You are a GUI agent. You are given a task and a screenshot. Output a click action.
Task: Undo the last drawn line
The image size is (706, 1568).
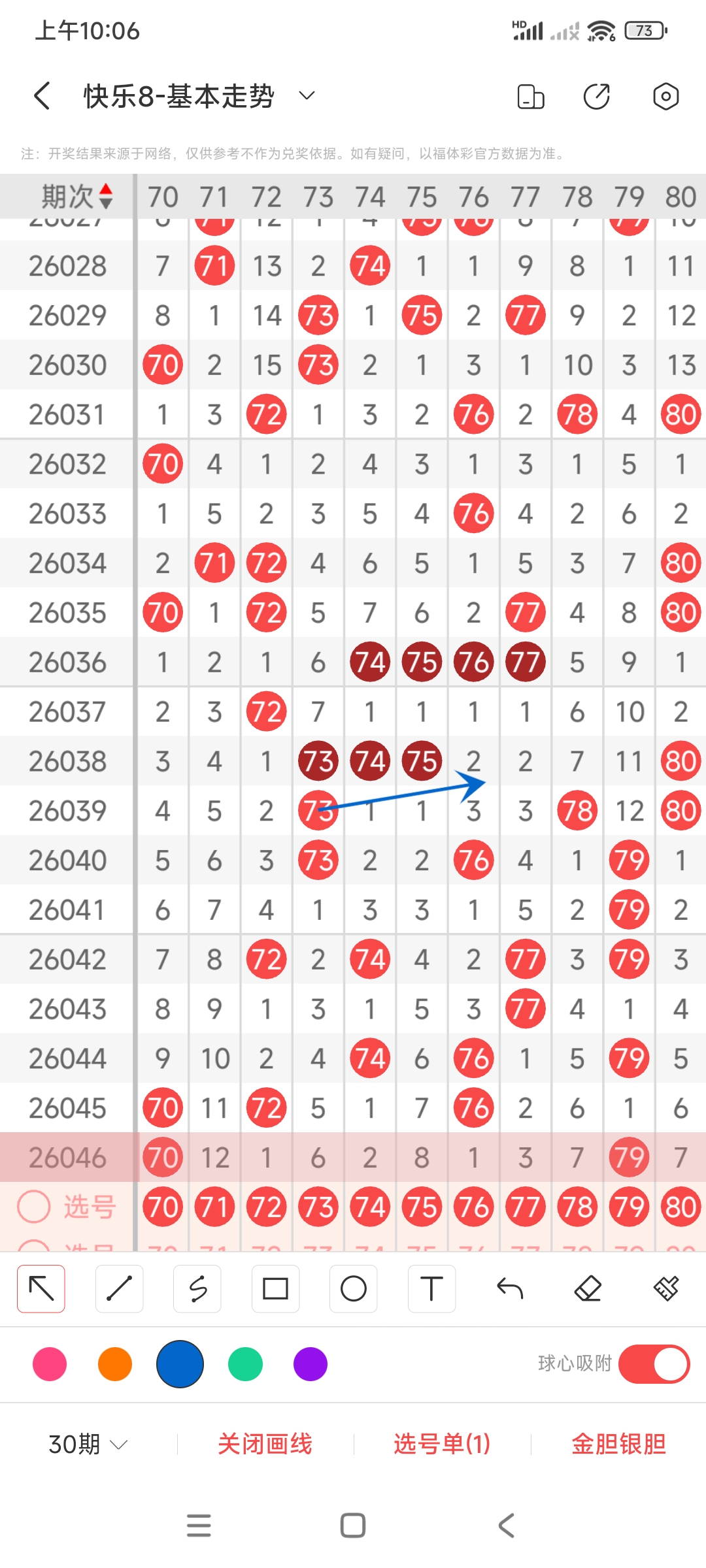(510, 1289)
